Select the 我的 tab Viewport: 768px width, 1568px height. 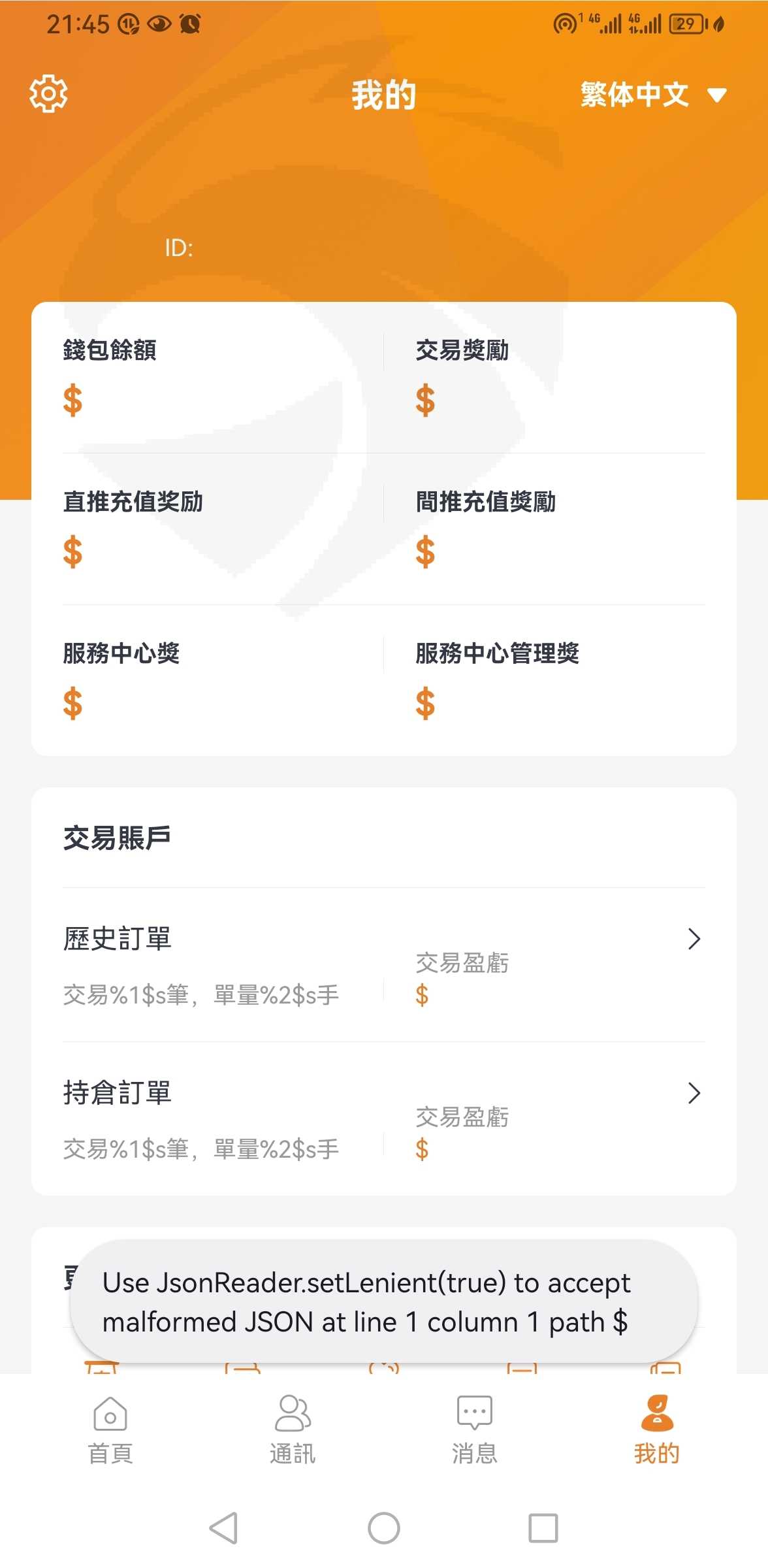[x=657, y=1430]
